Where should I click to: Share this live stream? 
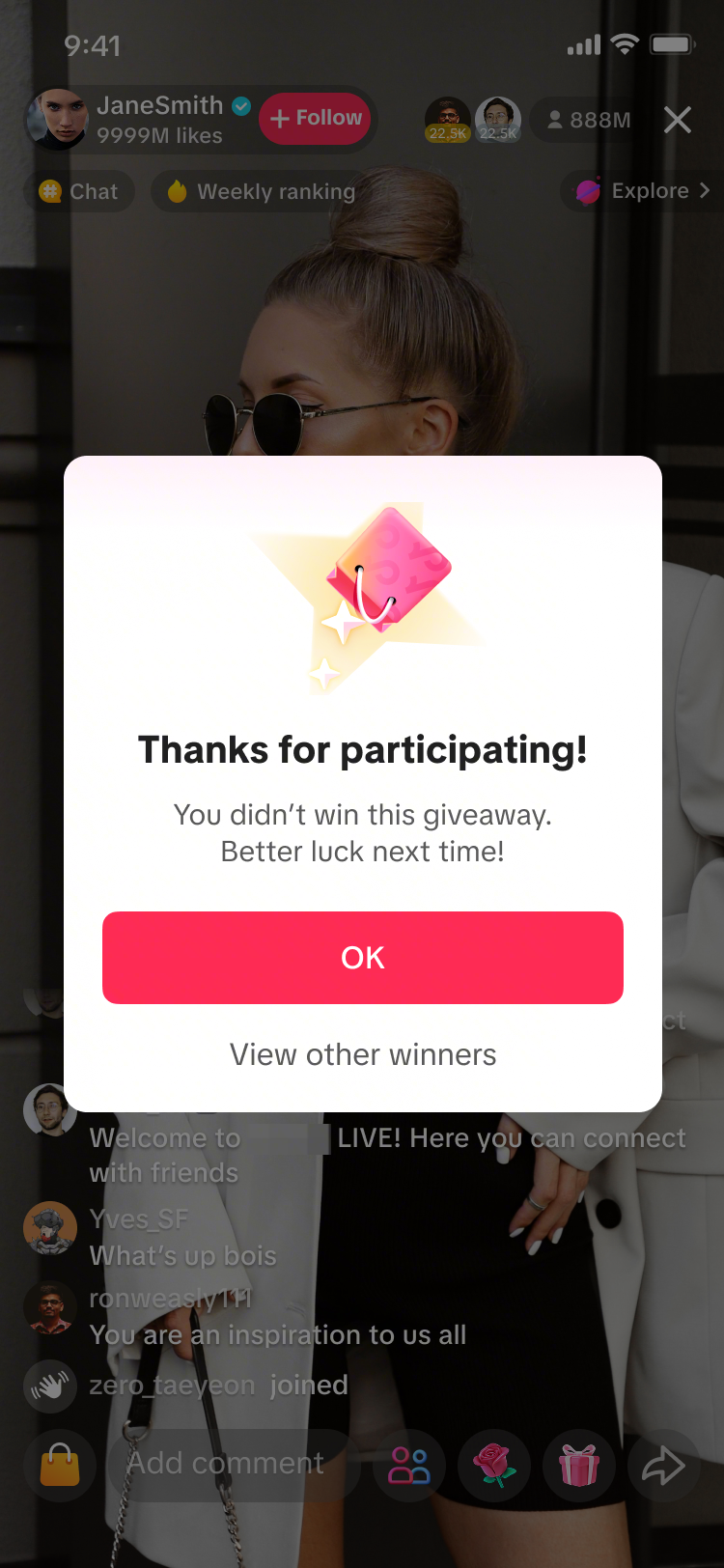[663, 1466]
